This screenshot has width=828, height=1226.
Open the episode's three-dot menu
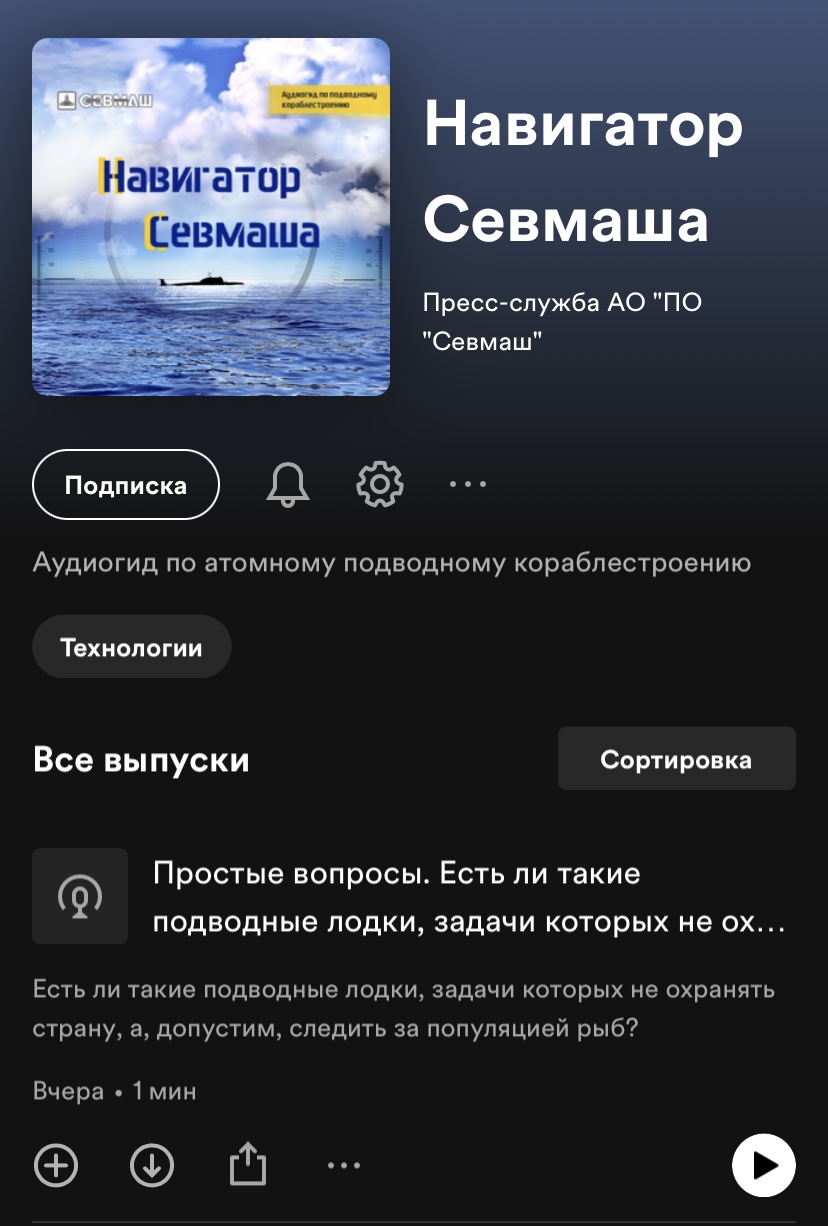344,1165
